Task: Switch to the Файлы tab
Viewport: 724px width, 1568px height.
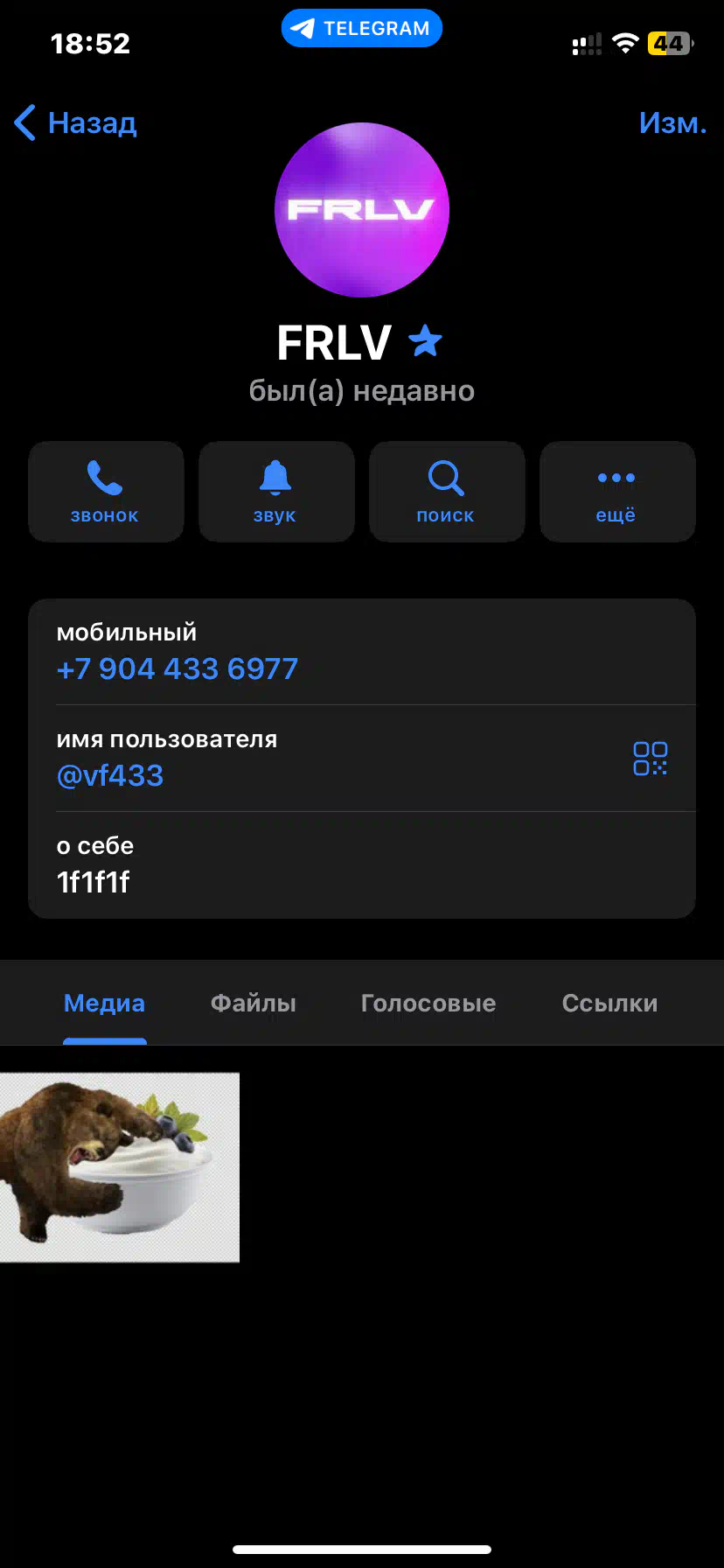Action: [x=254, y=1004]
